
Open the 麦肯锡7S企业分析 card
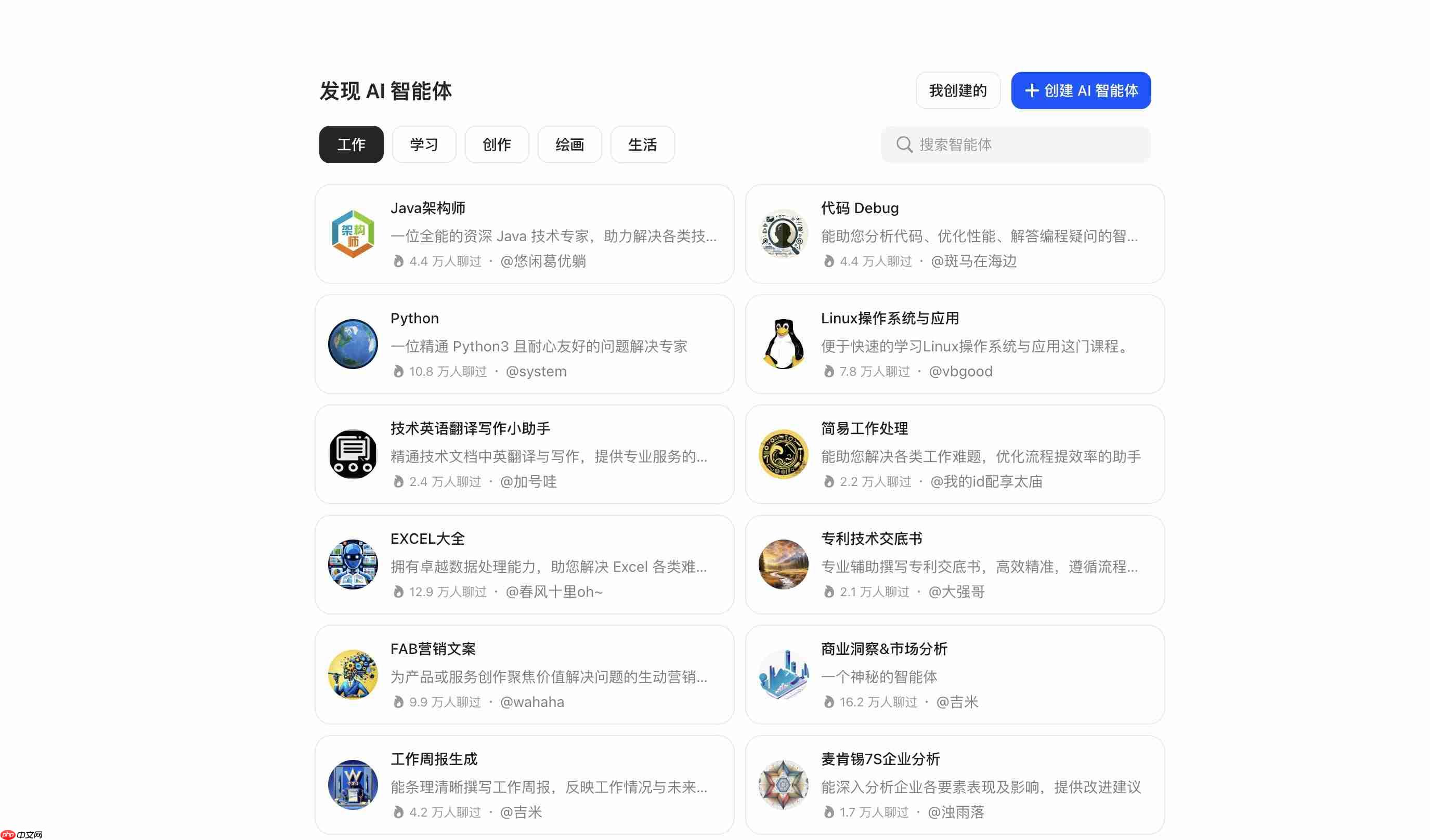tap(955, 784)
